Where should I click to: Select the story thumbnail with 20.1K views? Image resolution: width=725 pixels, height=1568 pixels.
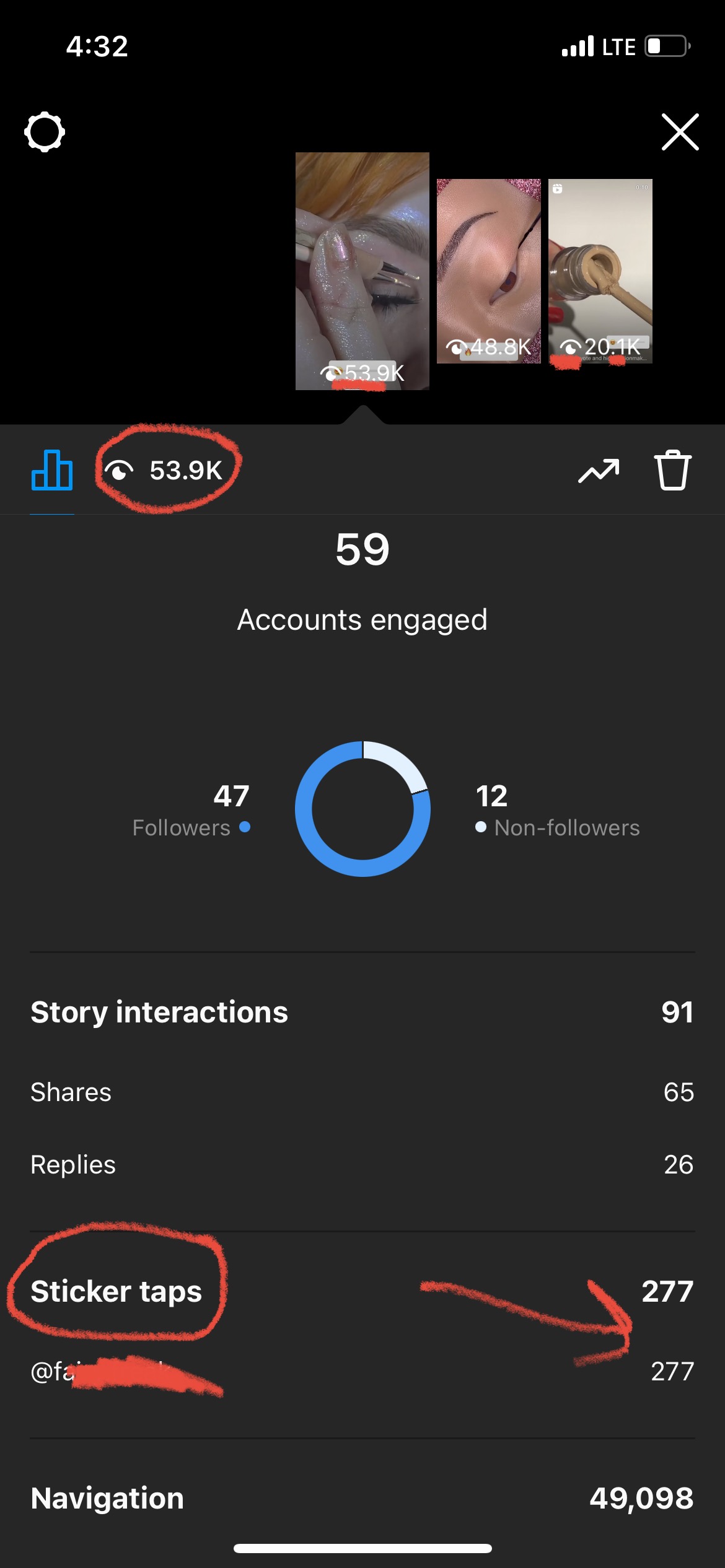point(600,271)
